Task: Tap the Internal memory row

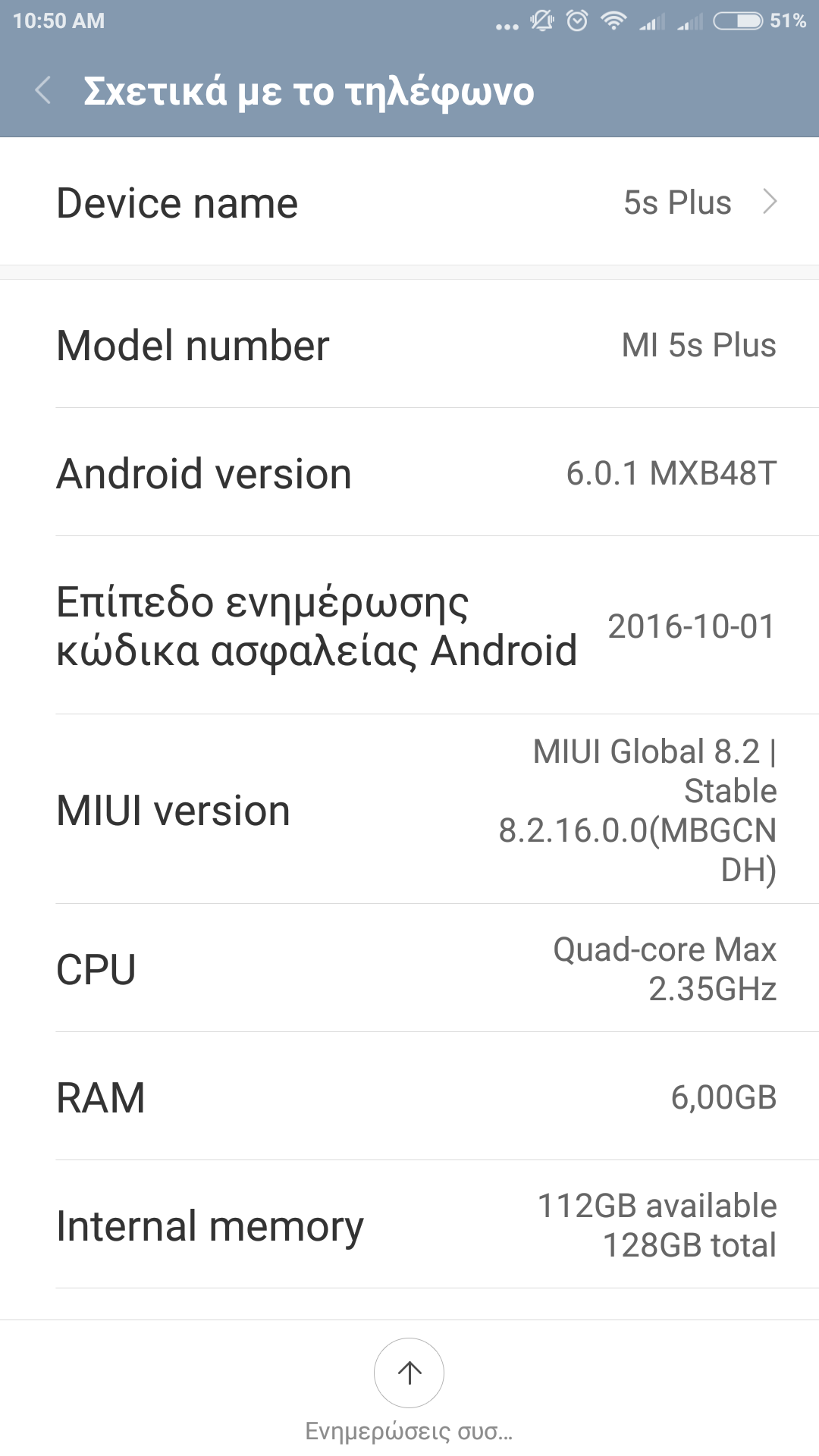Action: coord(409,1225)
